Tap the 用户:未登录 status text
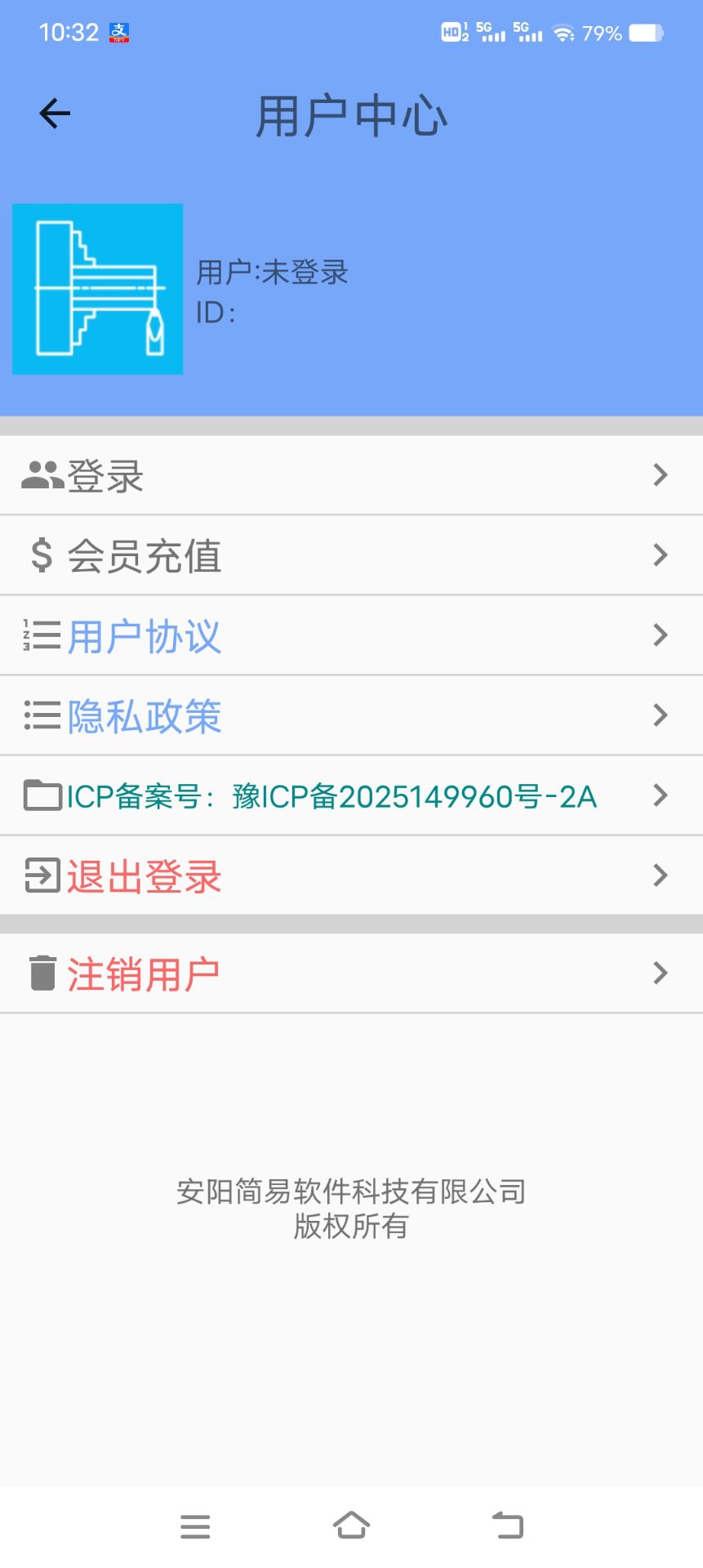 pyautogui.click(x=272, y=272)
